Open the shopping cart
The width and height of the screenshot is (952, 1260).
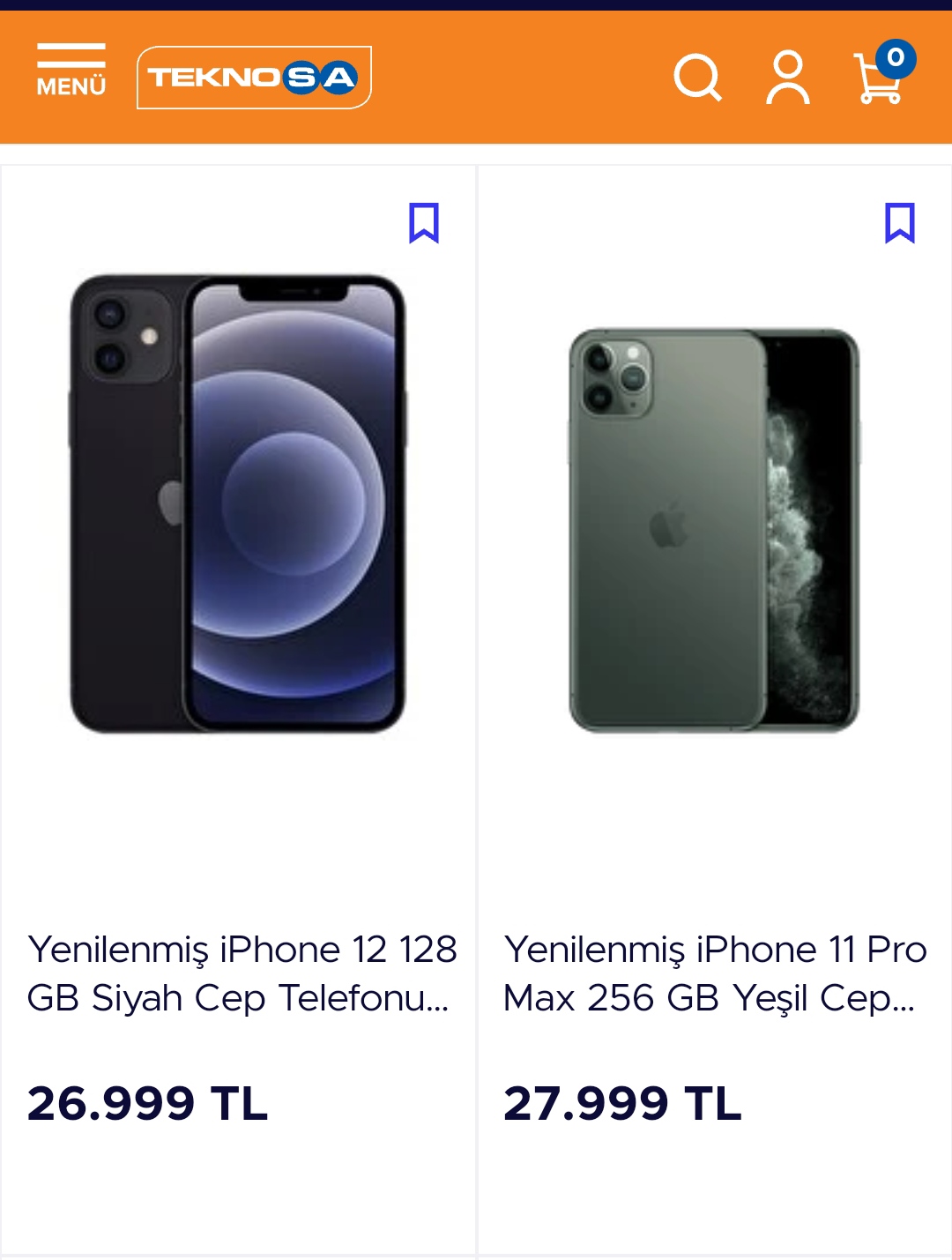[x=881, y=76]
